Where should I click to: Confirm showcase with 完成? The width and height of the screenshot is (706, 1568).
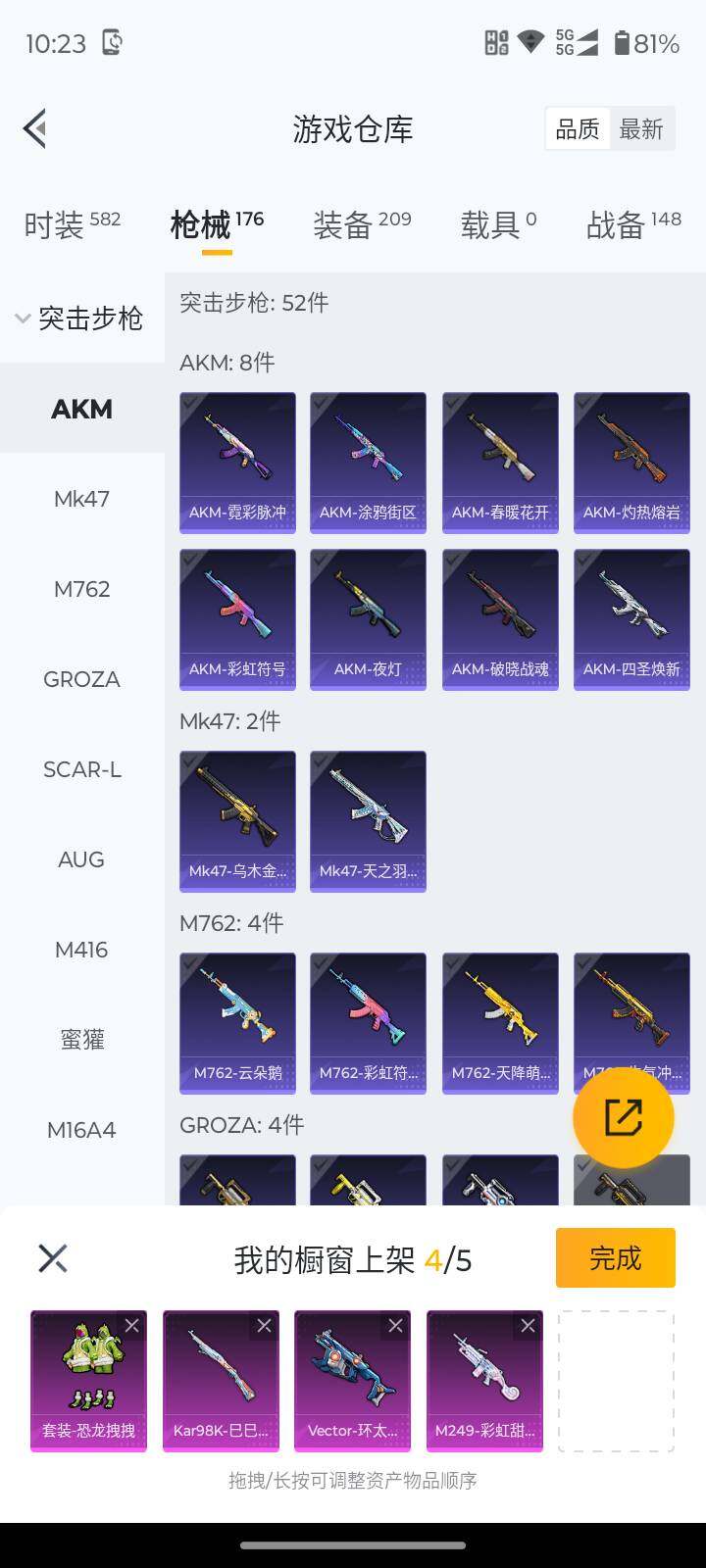(615, 1257)
